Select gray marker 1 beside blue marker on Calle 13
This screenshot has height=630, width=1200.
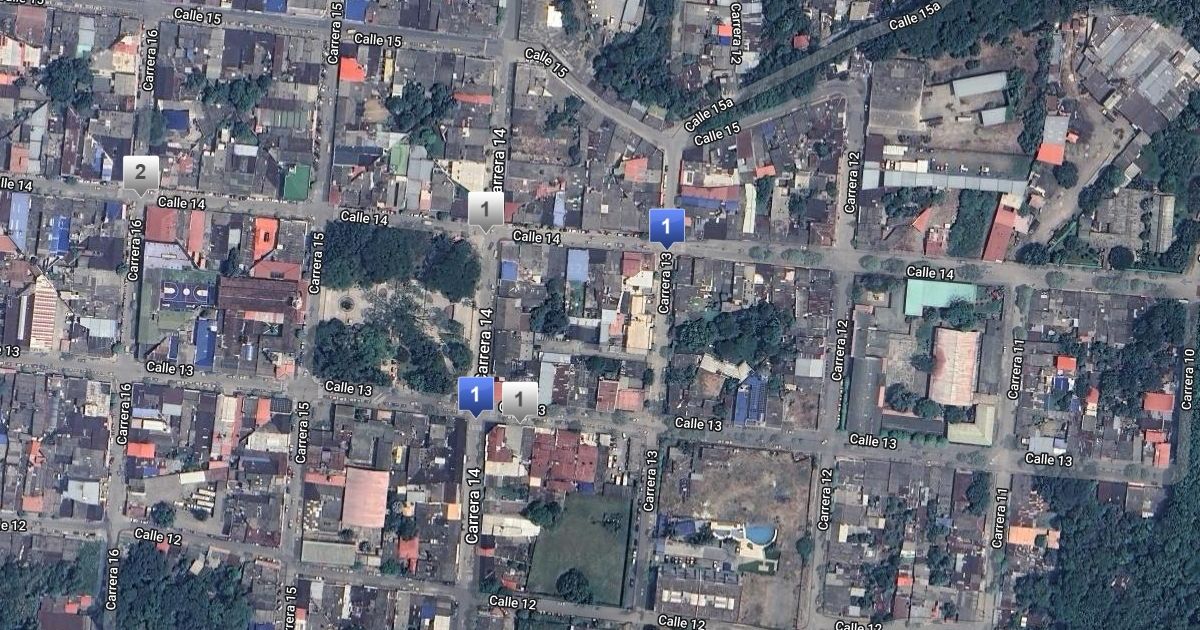[519, 398]
